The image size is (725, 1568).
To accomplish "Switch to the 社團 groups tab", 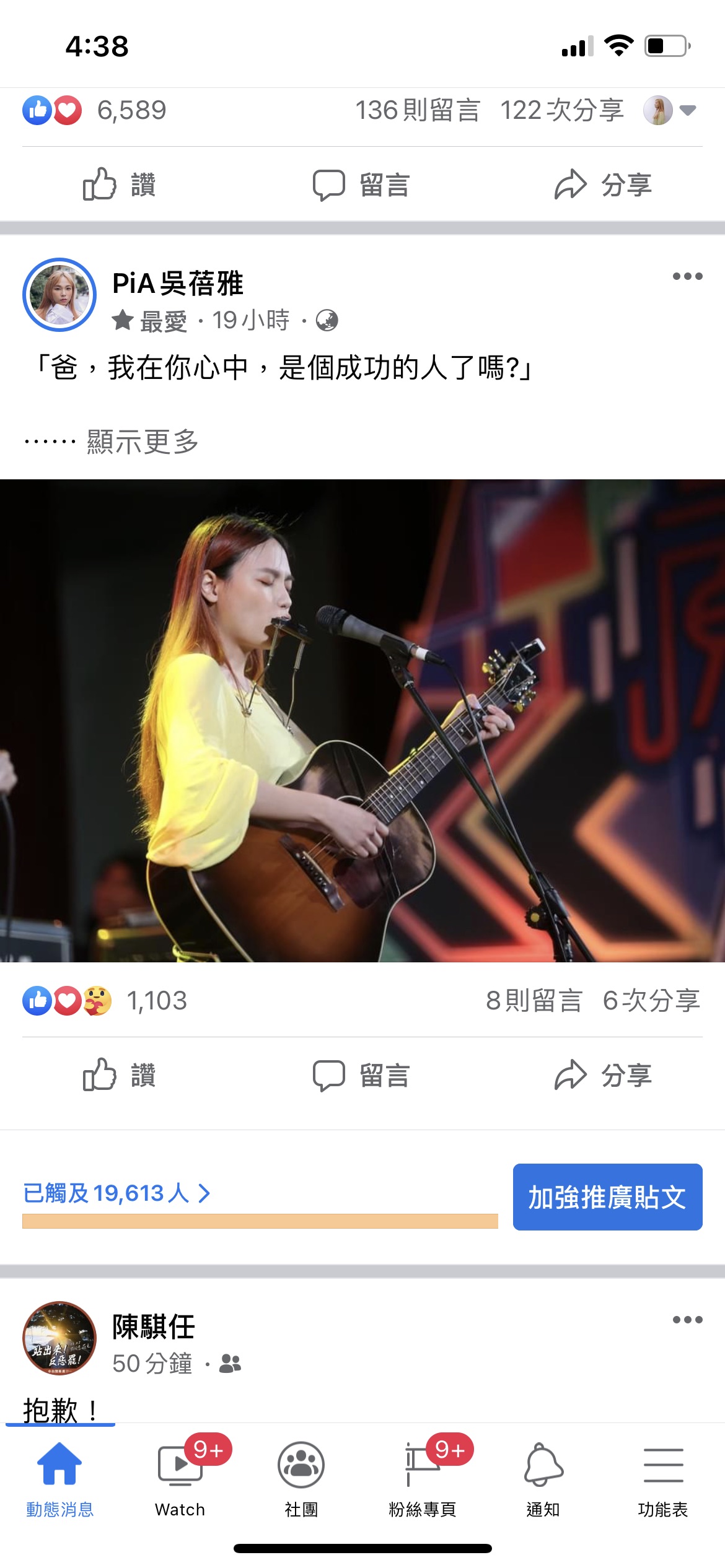I will pyautogui.click(x=301, y=1477).
